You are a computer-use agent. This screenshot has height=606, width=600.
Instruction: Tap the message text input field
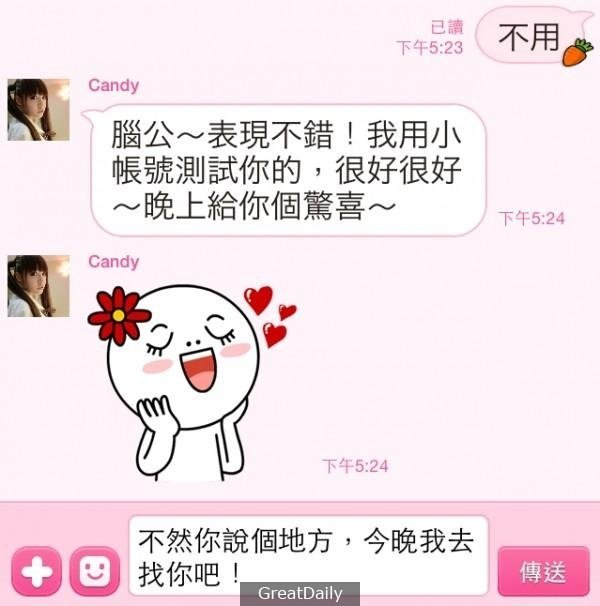[307, 556]
